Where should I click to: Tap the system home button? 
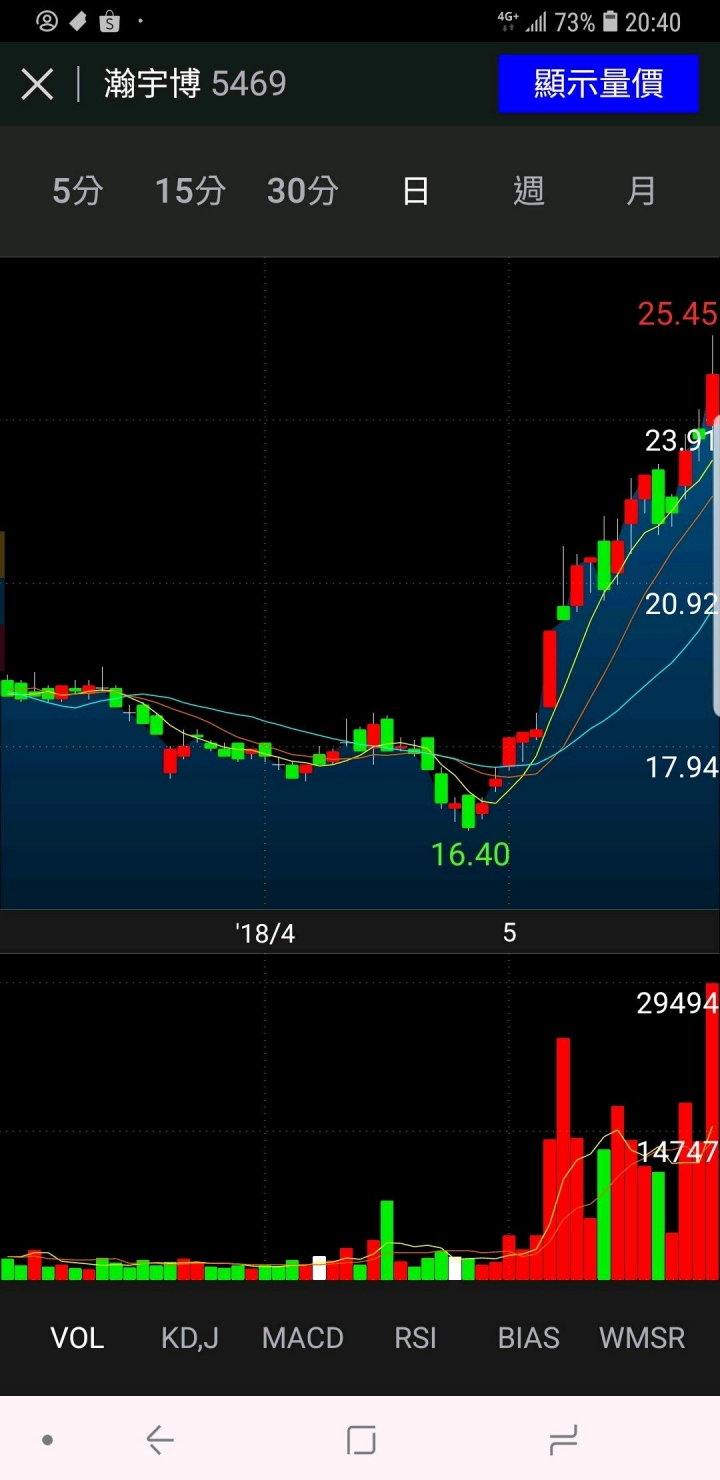(x=361, y=1440)
